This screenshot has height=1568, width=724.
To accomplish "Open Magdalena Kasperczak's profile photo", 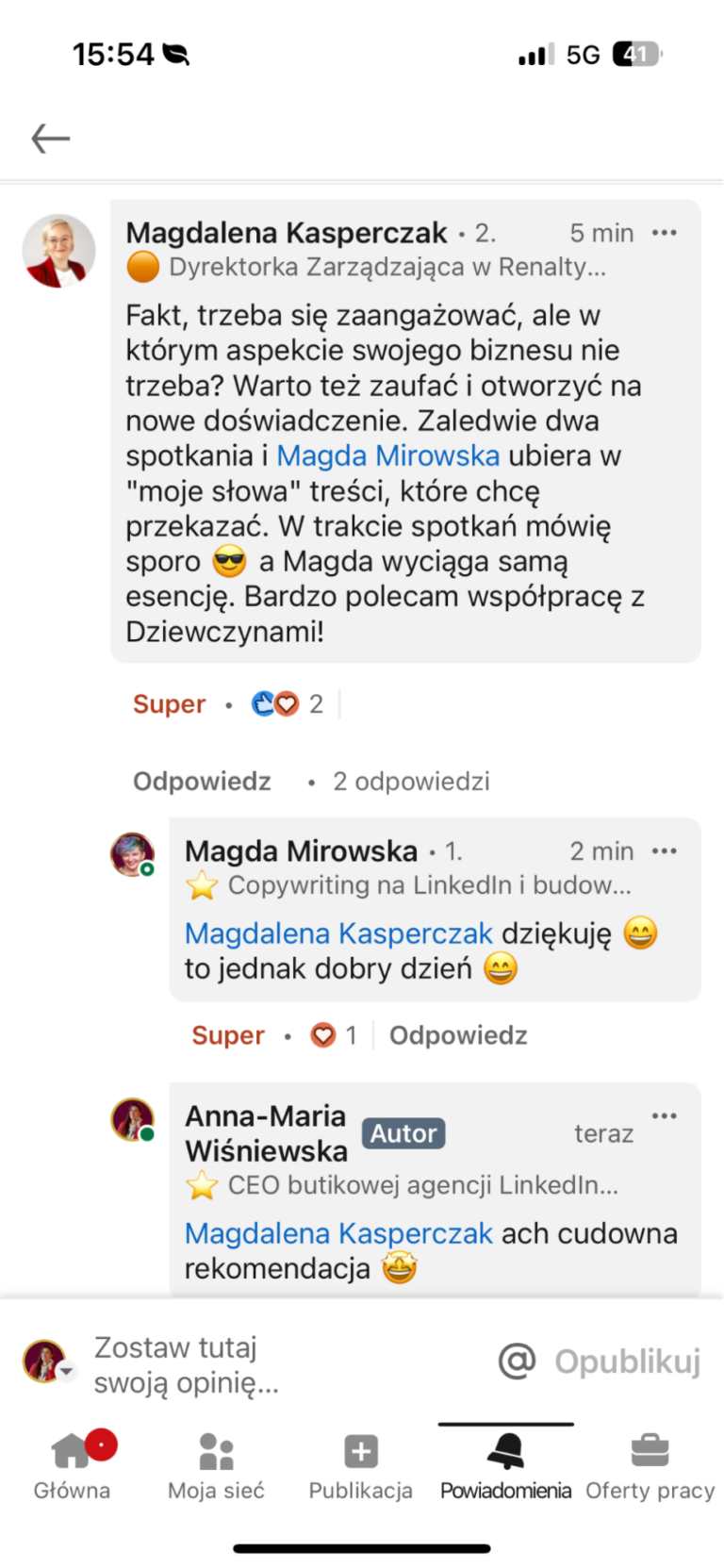I will (59, 251).
